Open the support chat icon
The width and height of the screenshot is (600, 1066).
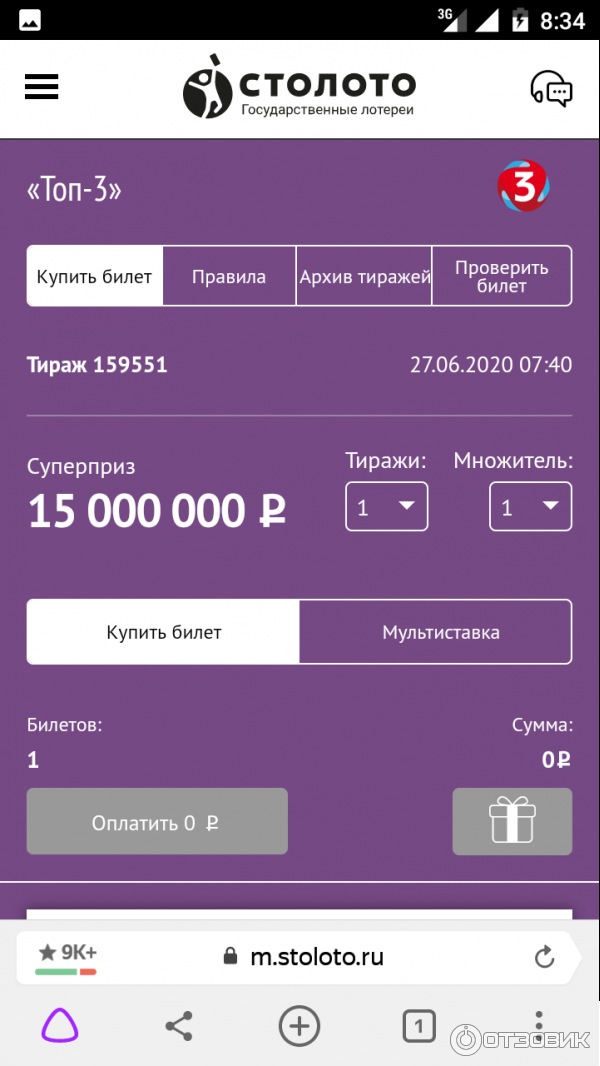tap(551, 89)
